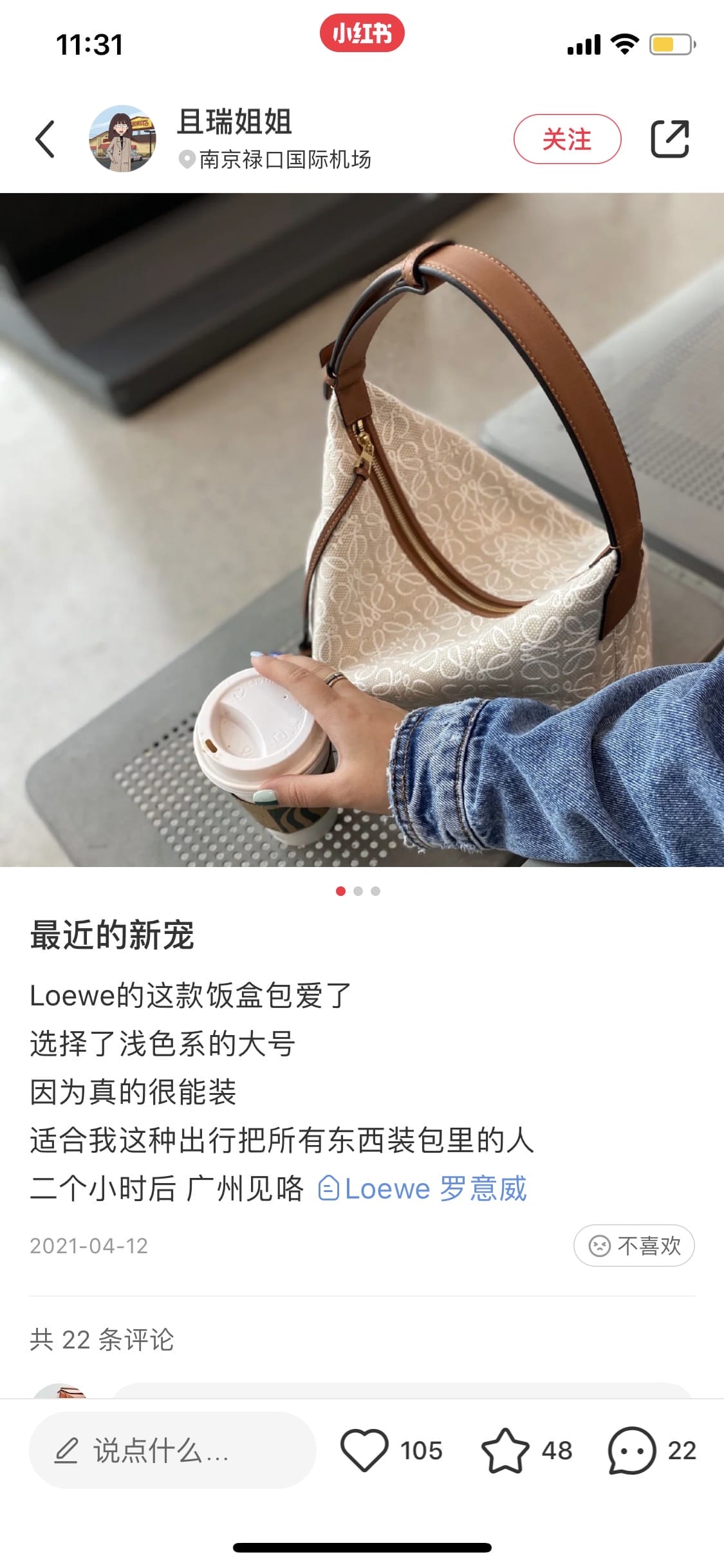The image size is (724, 1568).
Task: Open 且瑞姐姐's profile avatar
Action: coord(122,139)
